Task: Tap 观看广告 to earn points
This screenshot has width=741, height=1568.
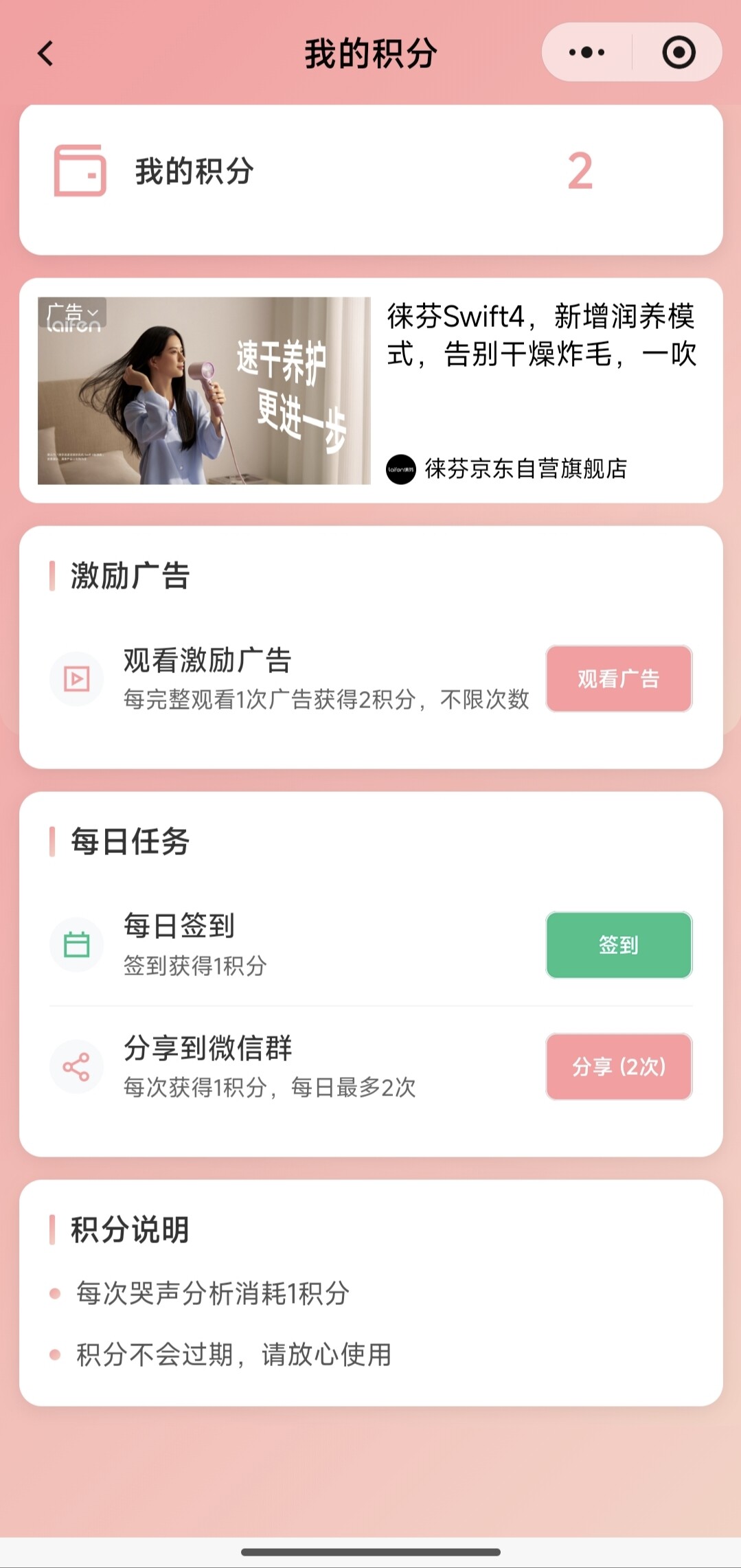Action: coord(619,679)
